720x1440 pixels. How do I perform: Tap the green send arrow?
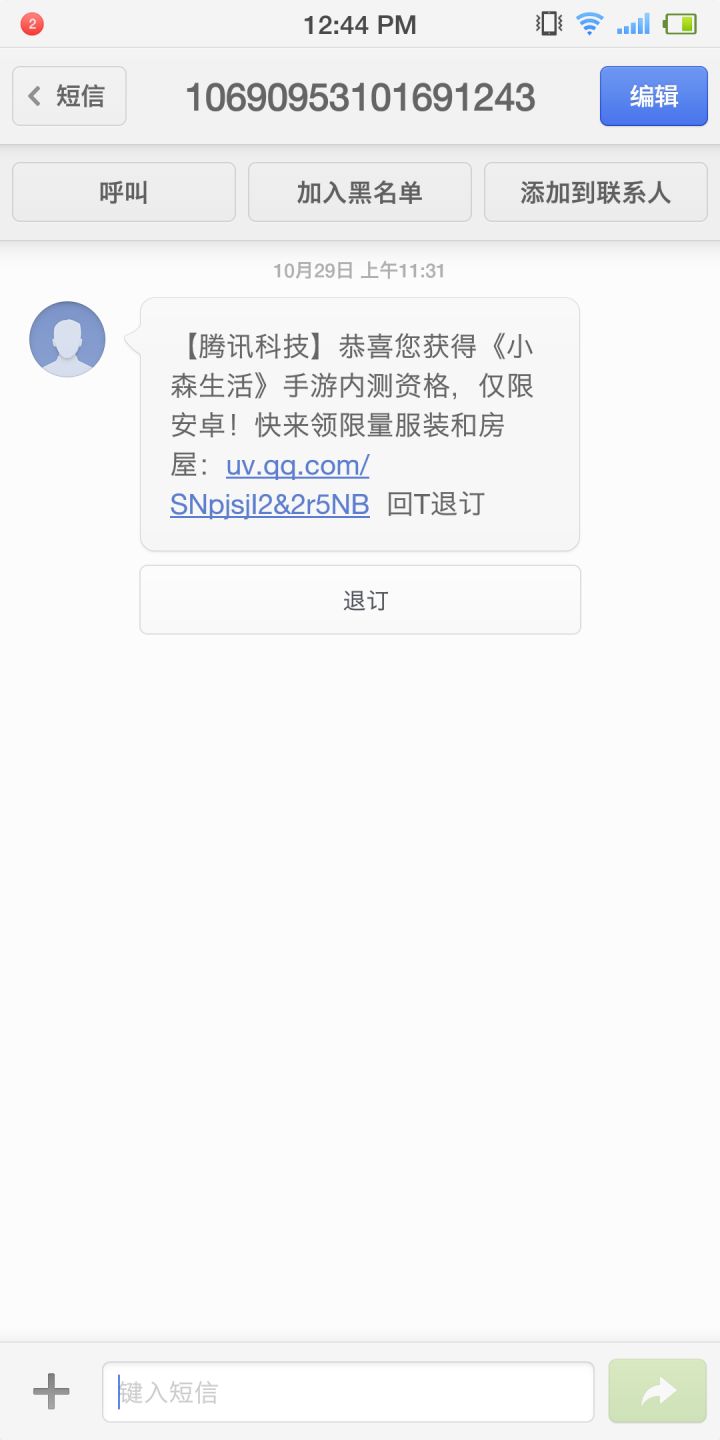pos(658,1391)
